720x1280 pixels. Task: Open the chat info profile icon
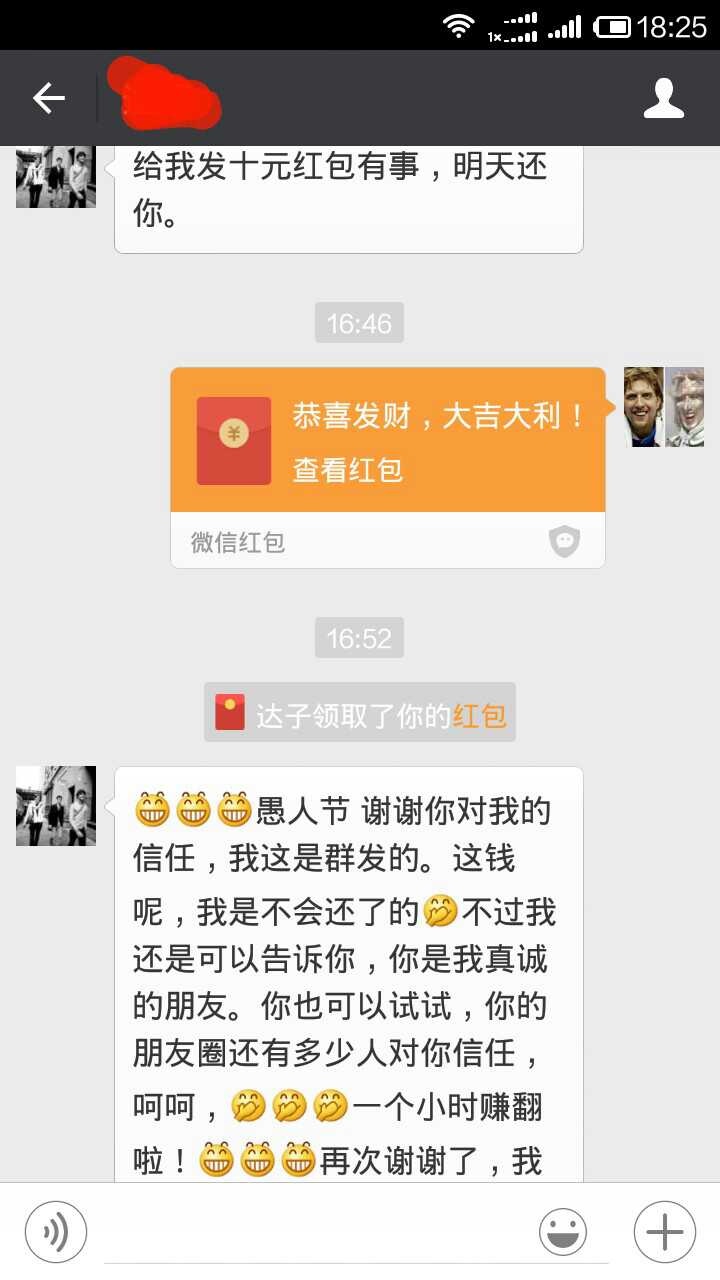[x=663, y=98]
